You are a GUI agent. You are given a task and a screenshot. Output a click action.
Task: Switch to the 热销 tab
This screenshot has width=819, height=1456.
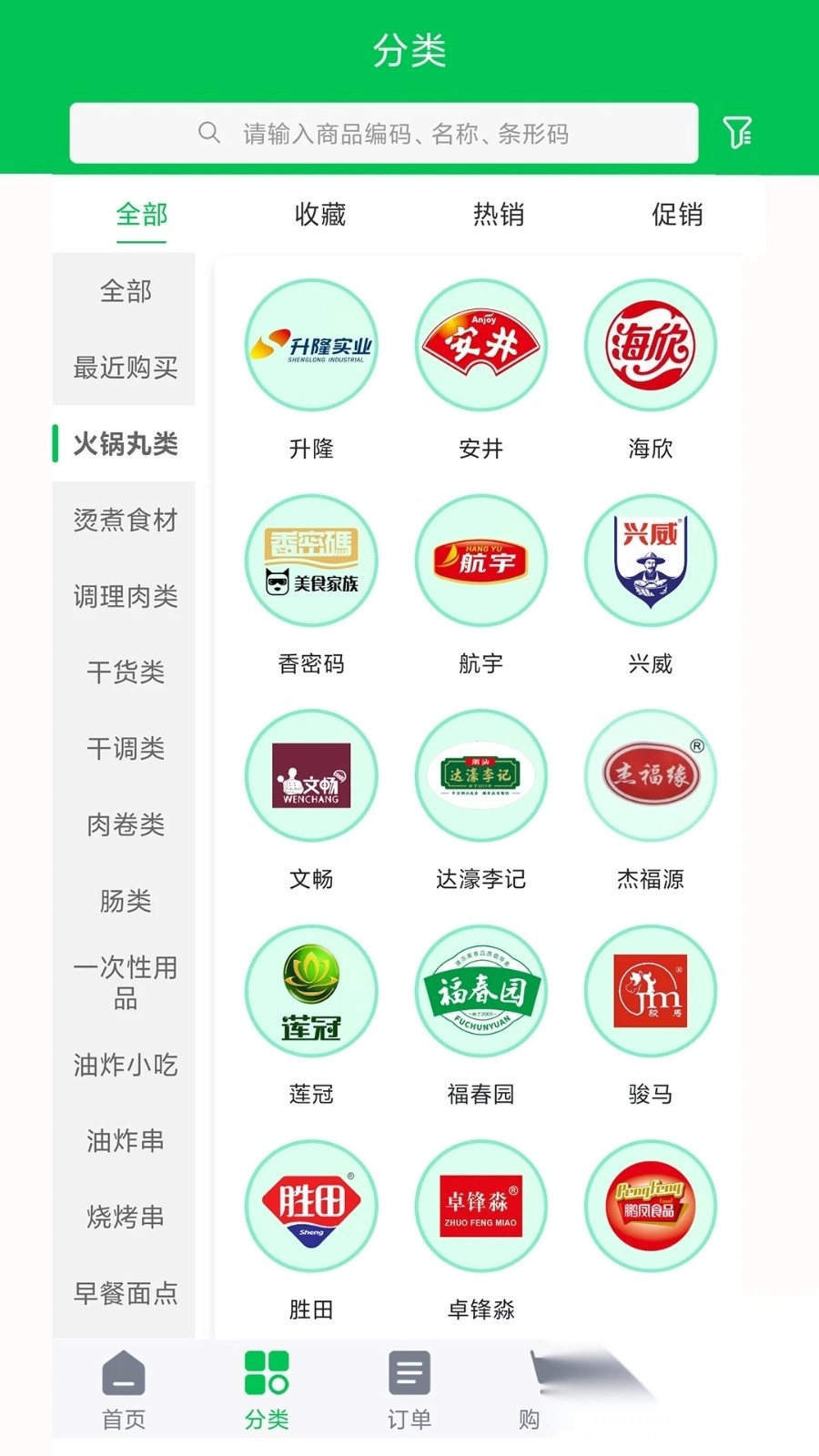coord(499,215)
